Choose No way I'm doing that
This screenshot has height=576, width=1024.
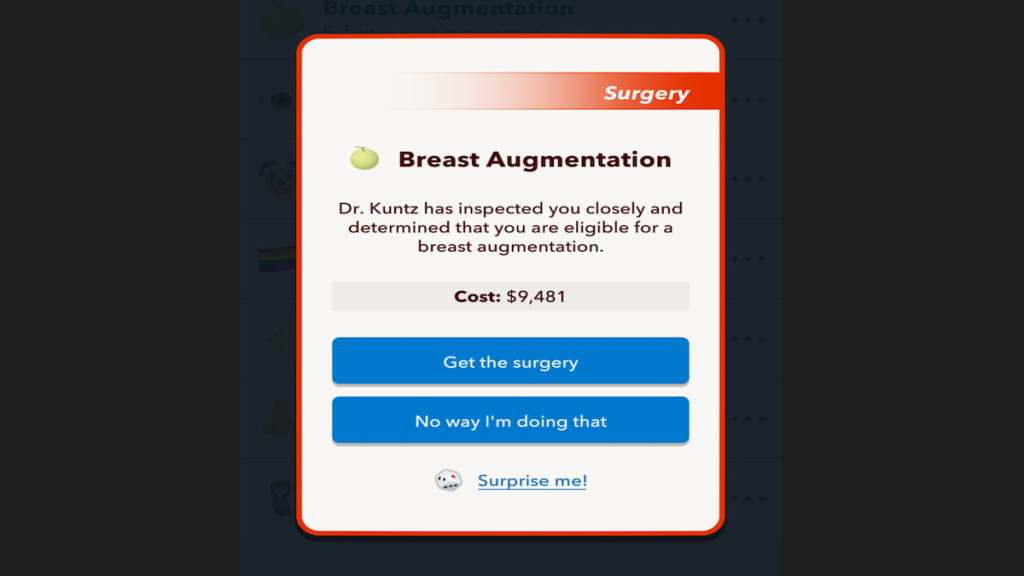point(510,421)
